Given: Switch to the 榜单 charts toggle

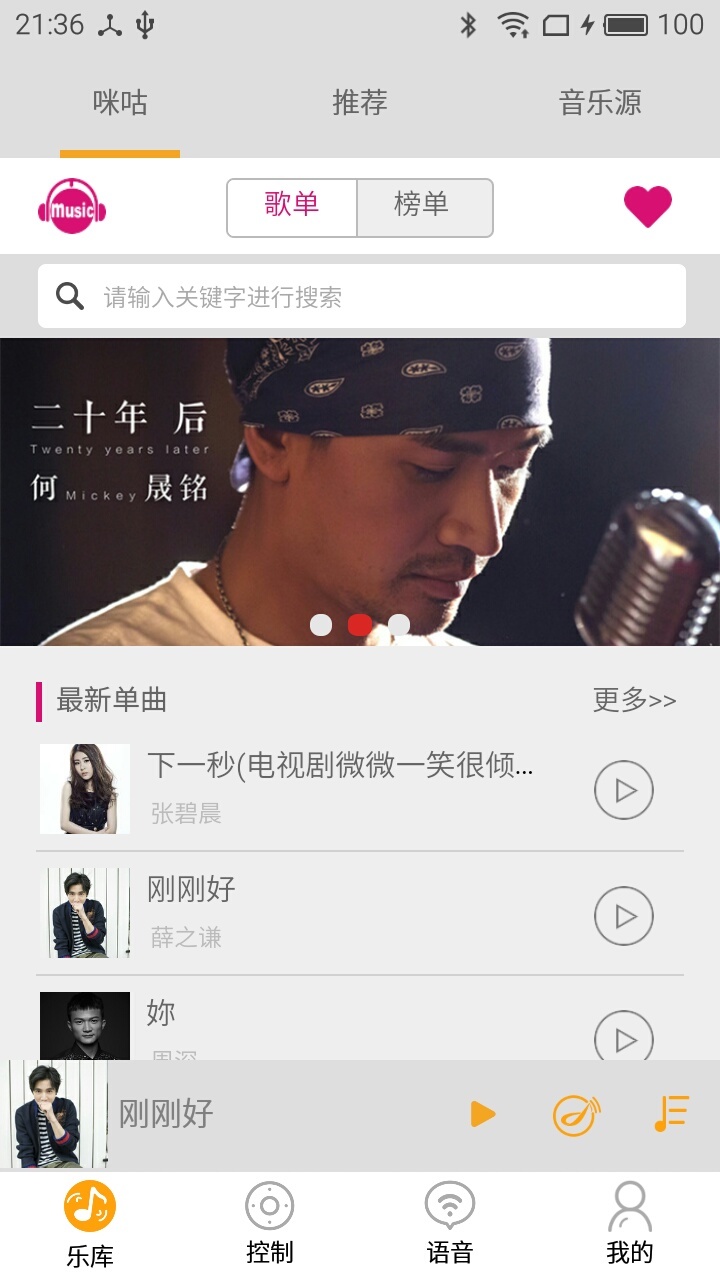Looking at the screenshot, I should pos(423,206).
